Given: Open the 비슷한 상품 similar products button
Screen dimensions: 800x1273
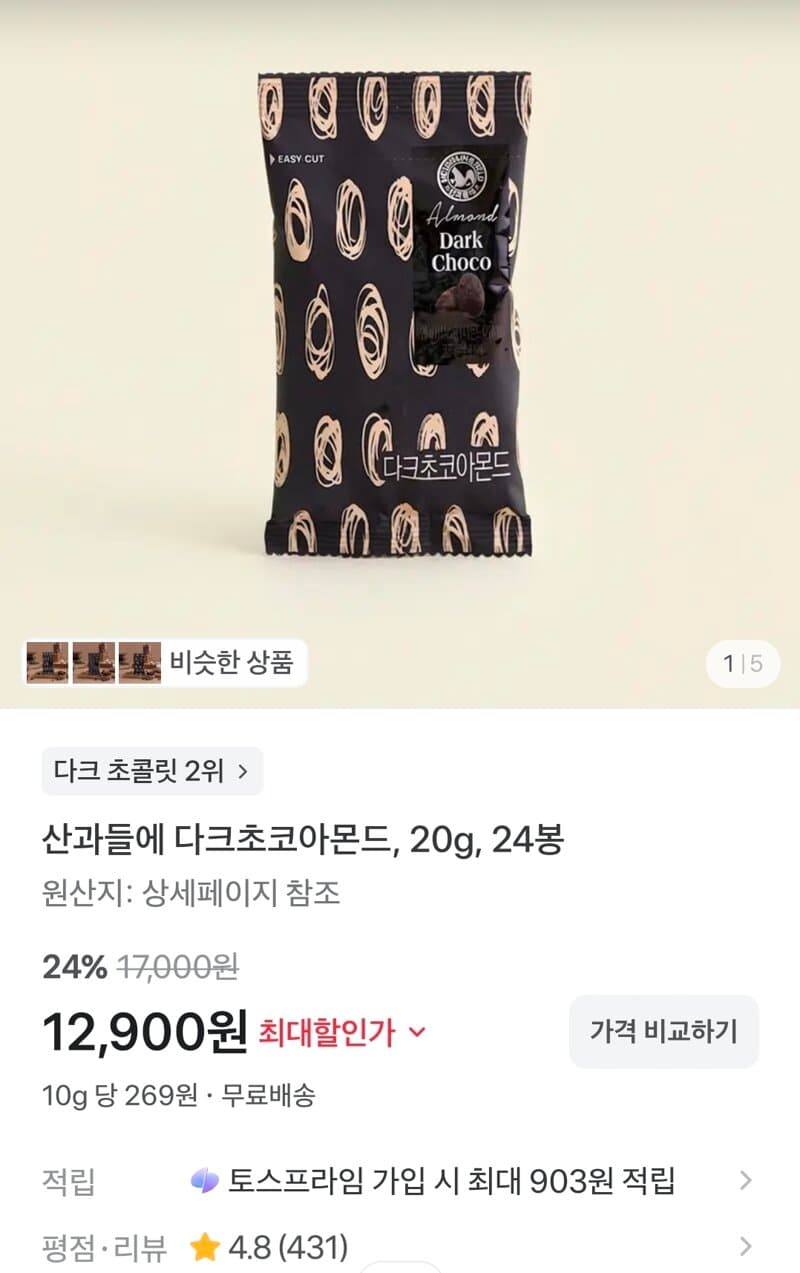Looking at the screenshot, I should point(165,663).
